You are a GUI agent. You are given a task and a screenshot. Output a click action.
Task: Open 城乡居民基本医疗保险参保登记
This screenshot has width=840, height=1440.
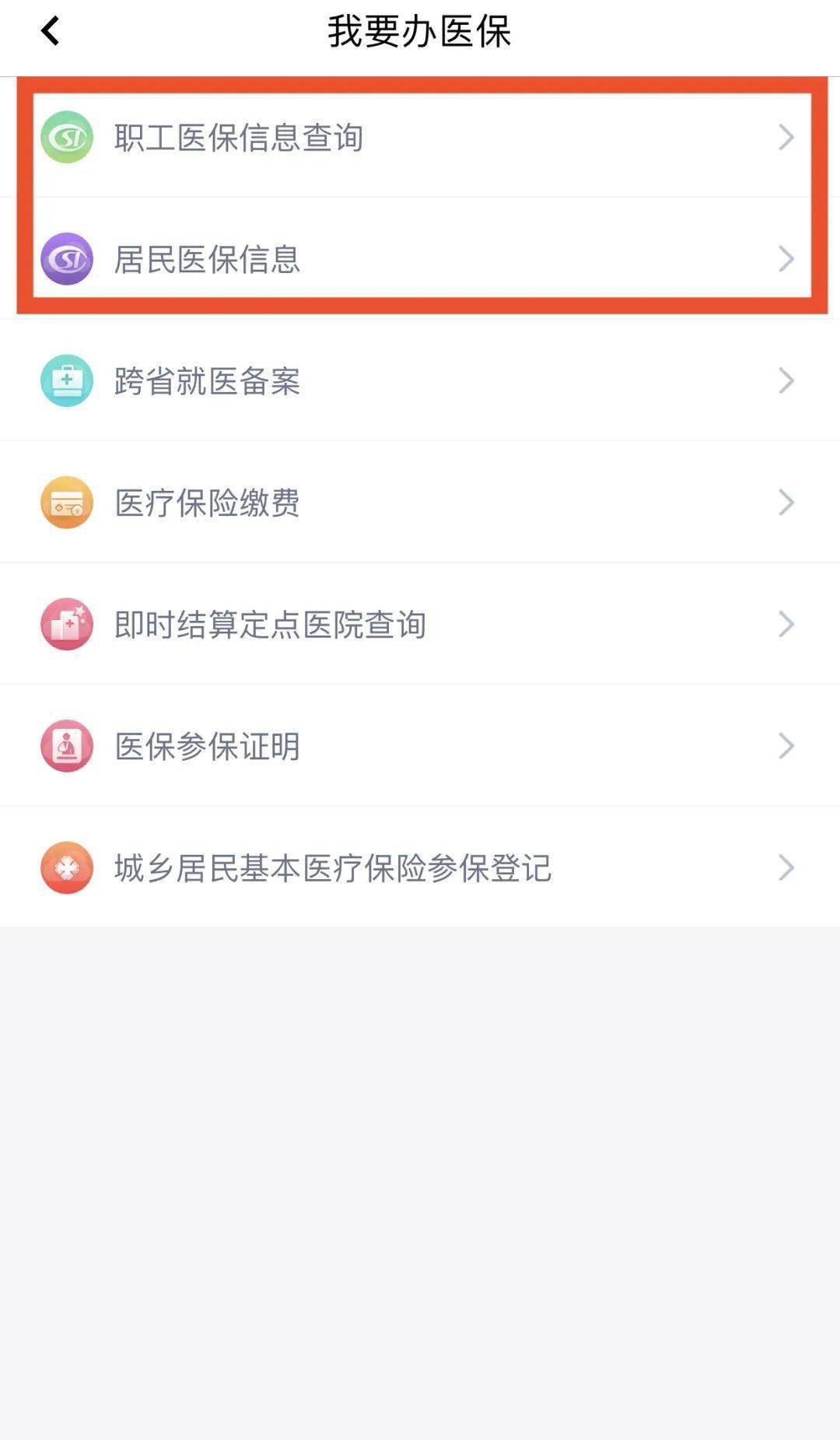click(333, 867)
